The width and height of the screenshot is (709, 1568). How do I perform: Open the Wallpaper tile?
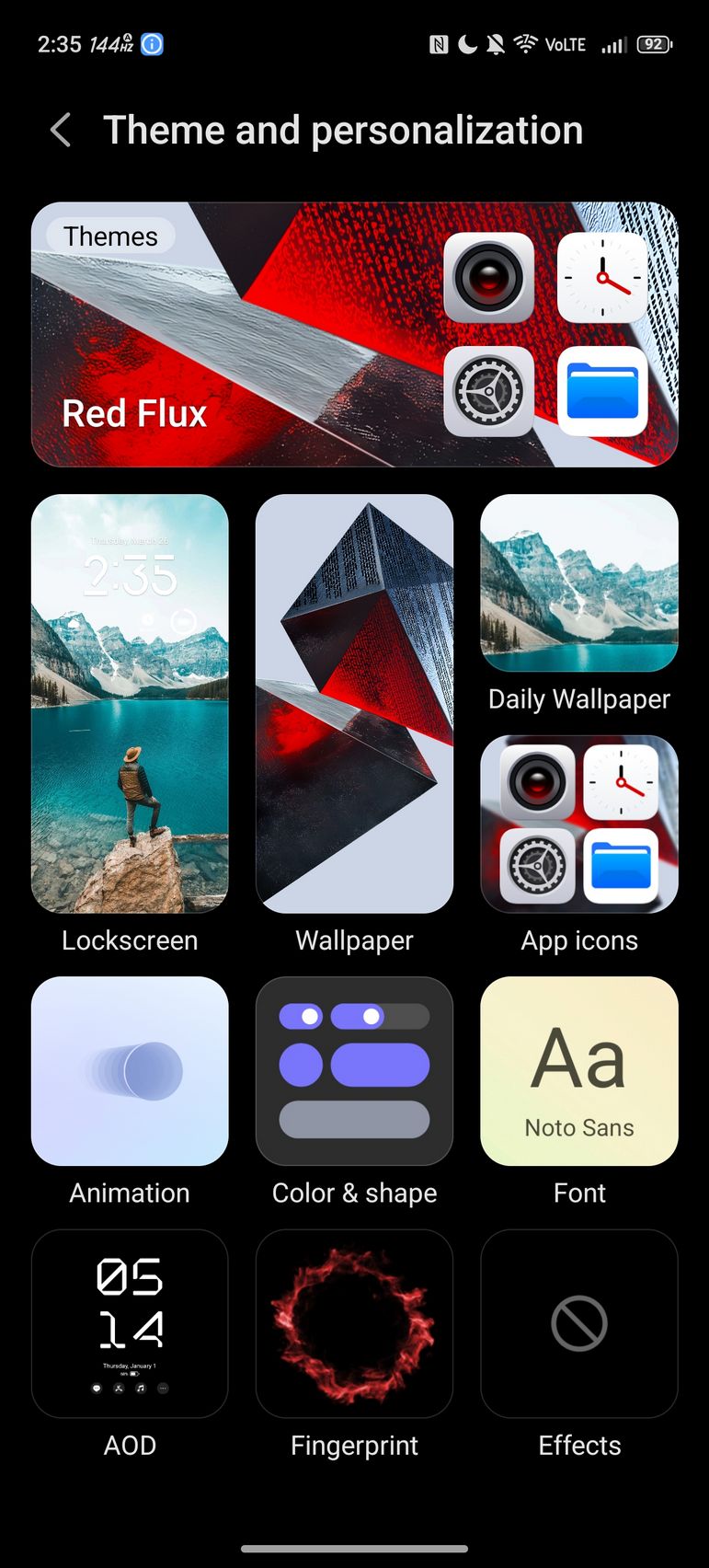click(x=354, y=704)
